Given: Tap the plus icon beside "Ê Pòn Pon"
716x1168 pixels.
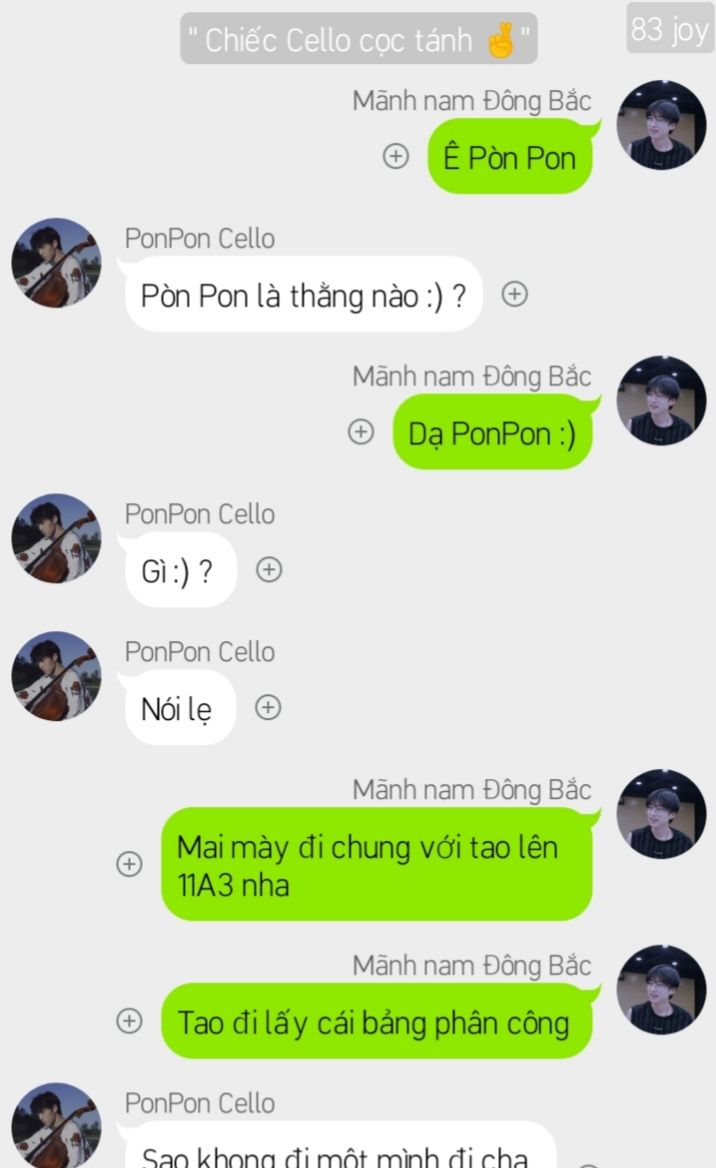Looking at the screenshot, I should coord(396,156).
